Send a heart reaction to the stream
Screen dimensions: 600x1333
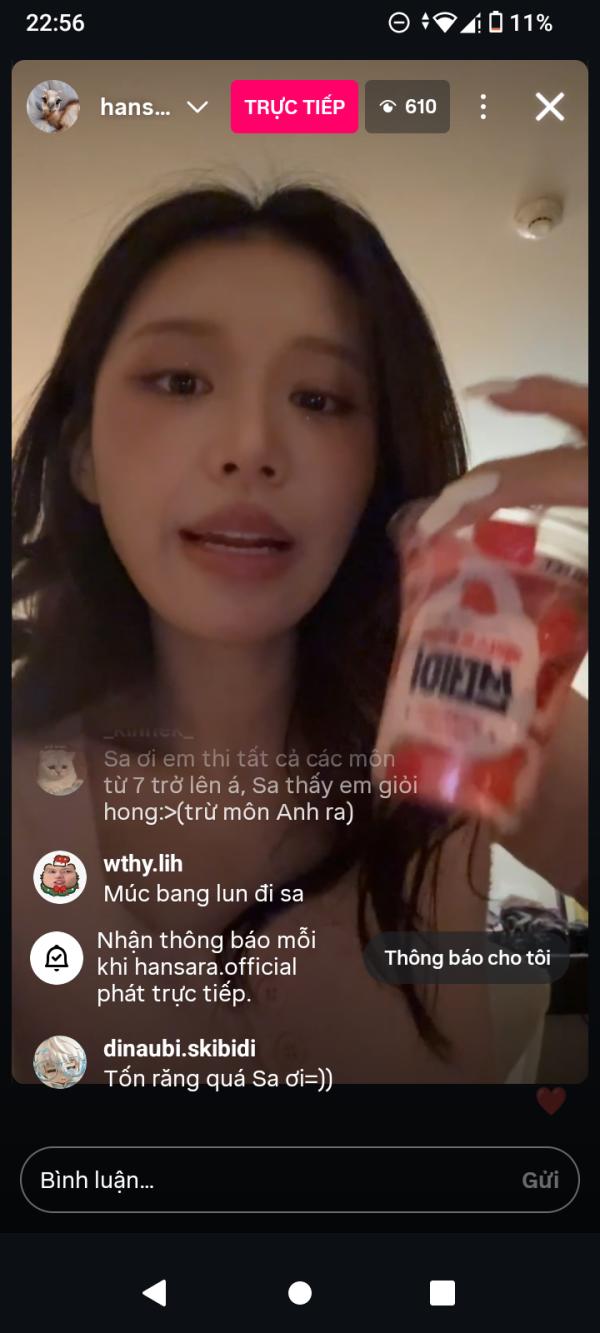tap(551, 1101)
